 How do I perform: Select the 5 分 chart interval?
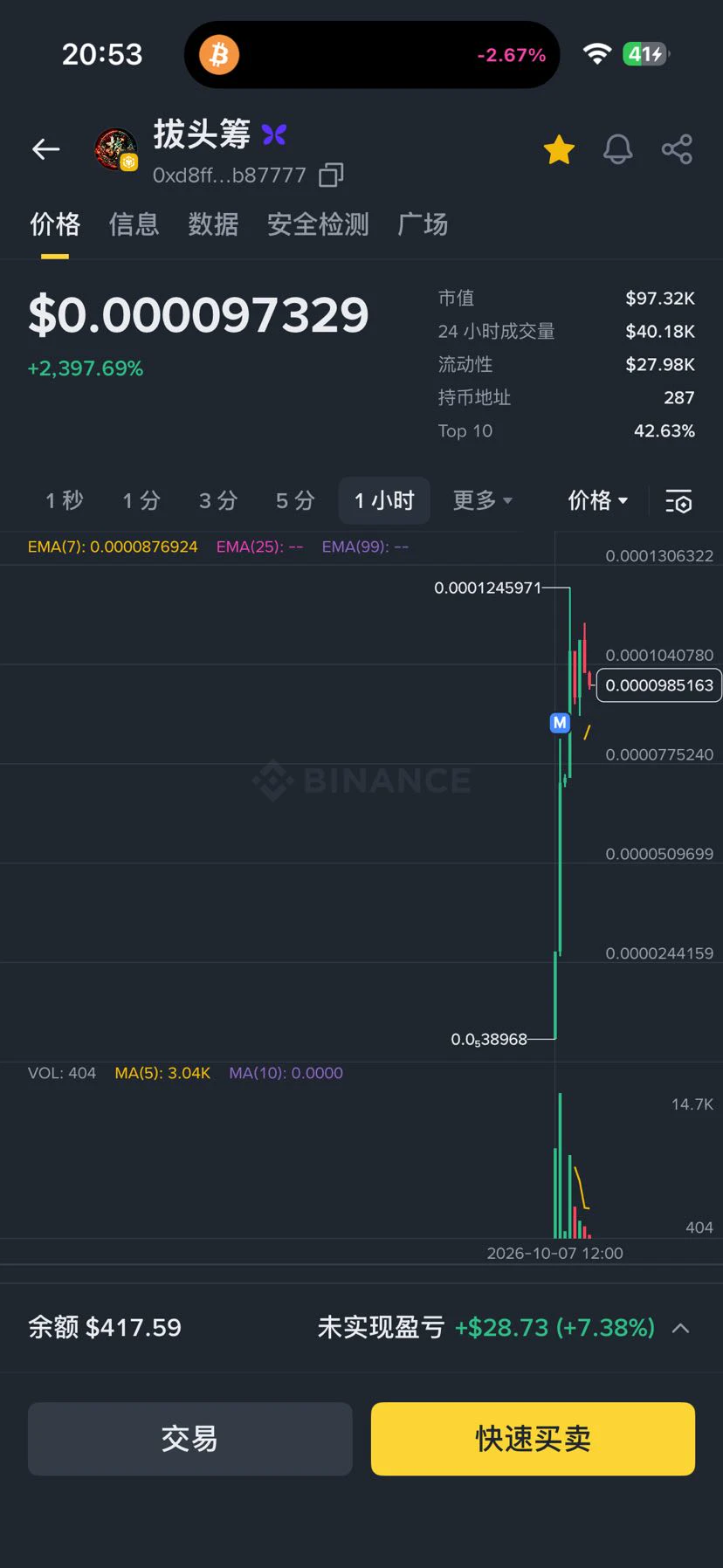295,500
